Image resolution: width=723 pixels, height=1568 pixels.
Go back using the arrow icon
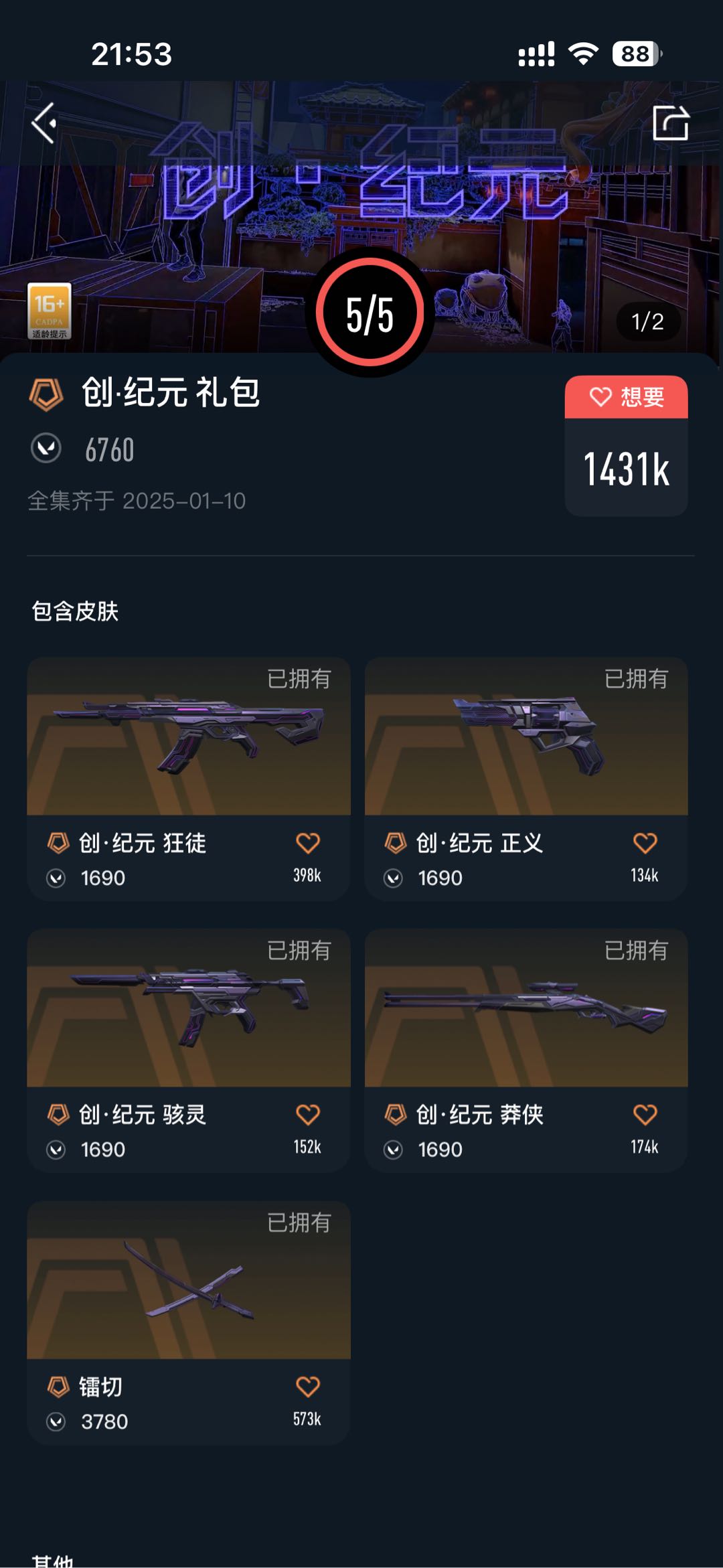[44, 123]
